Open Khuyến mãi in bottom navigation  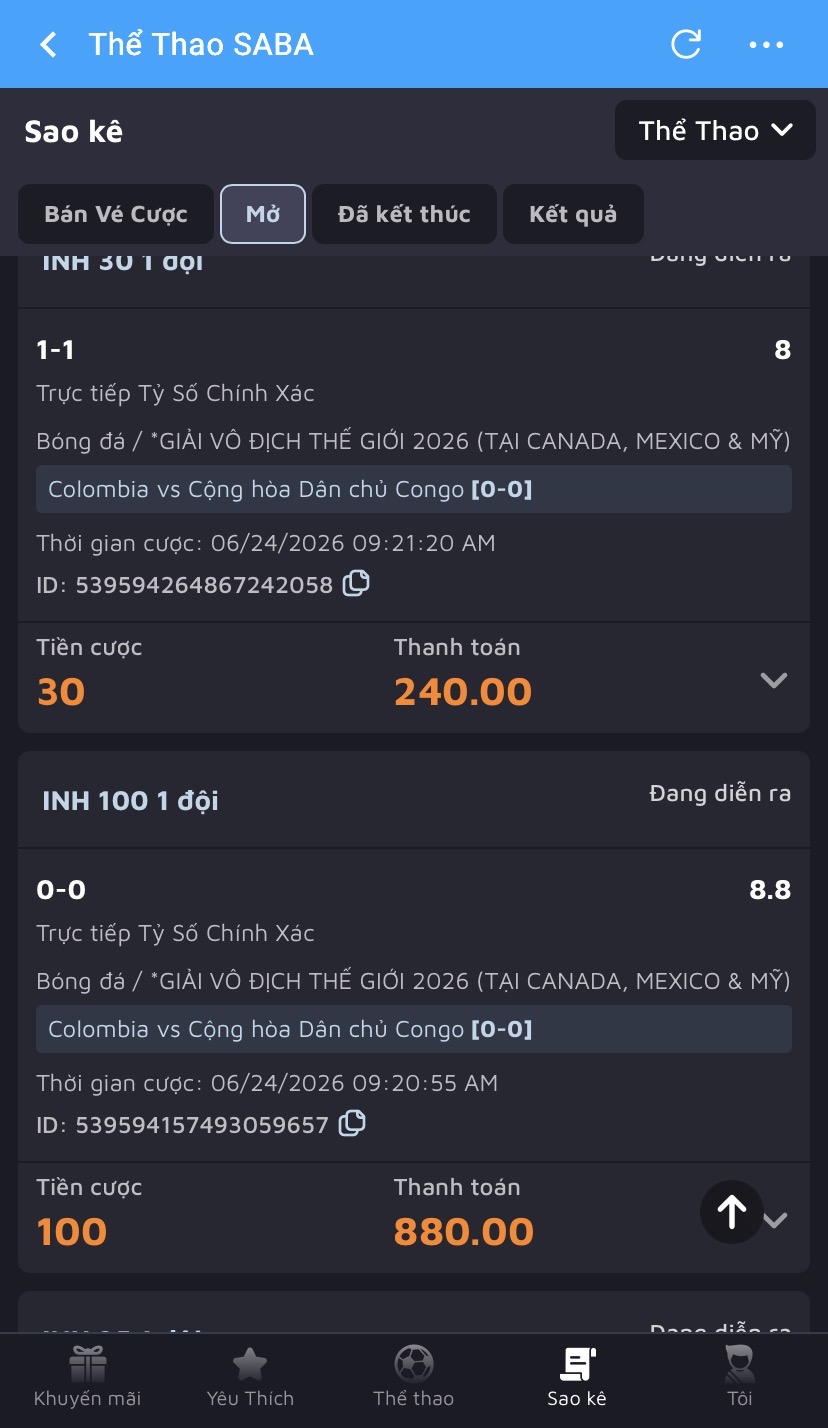87,1378
